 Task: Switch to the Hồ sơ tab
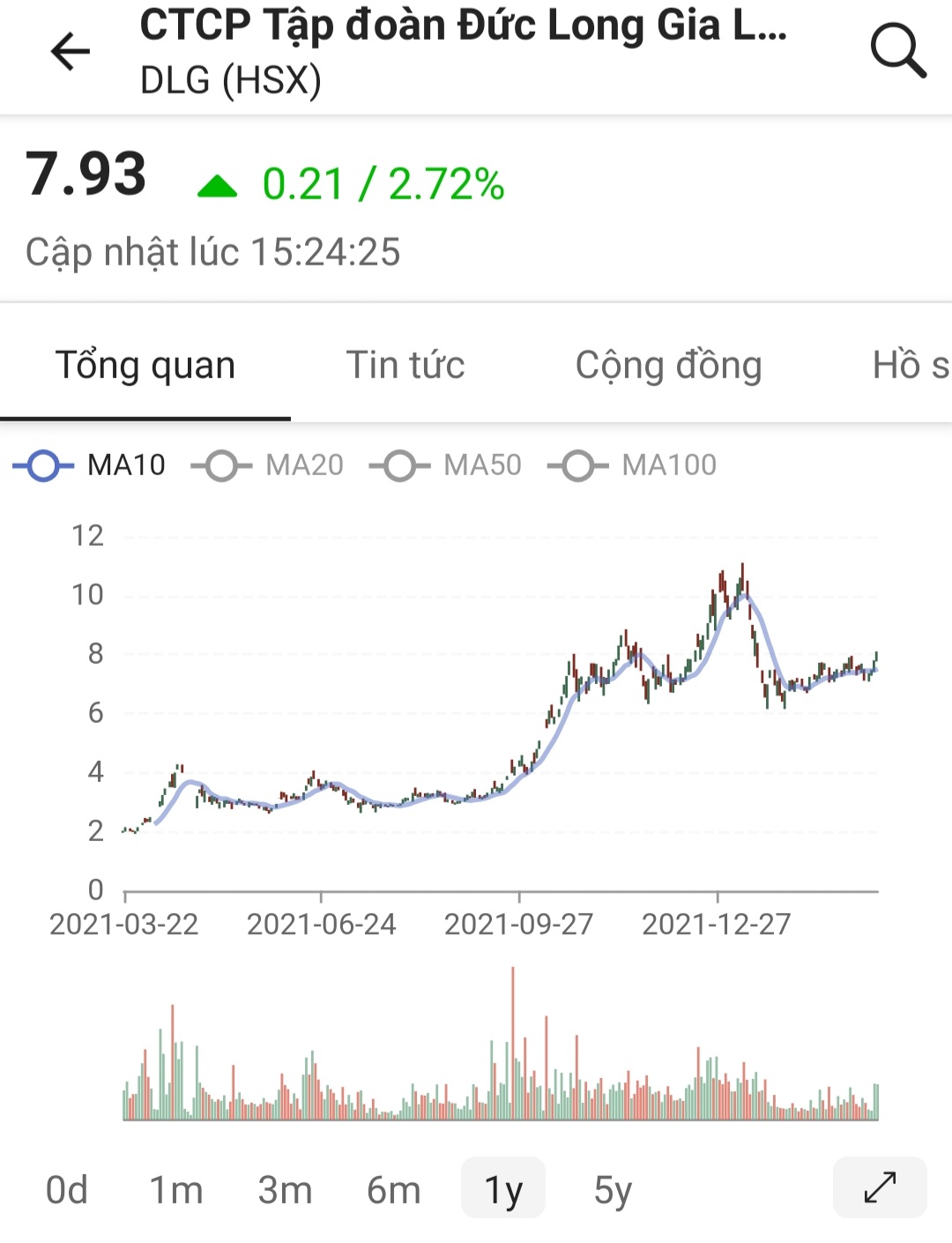(910, 365)
